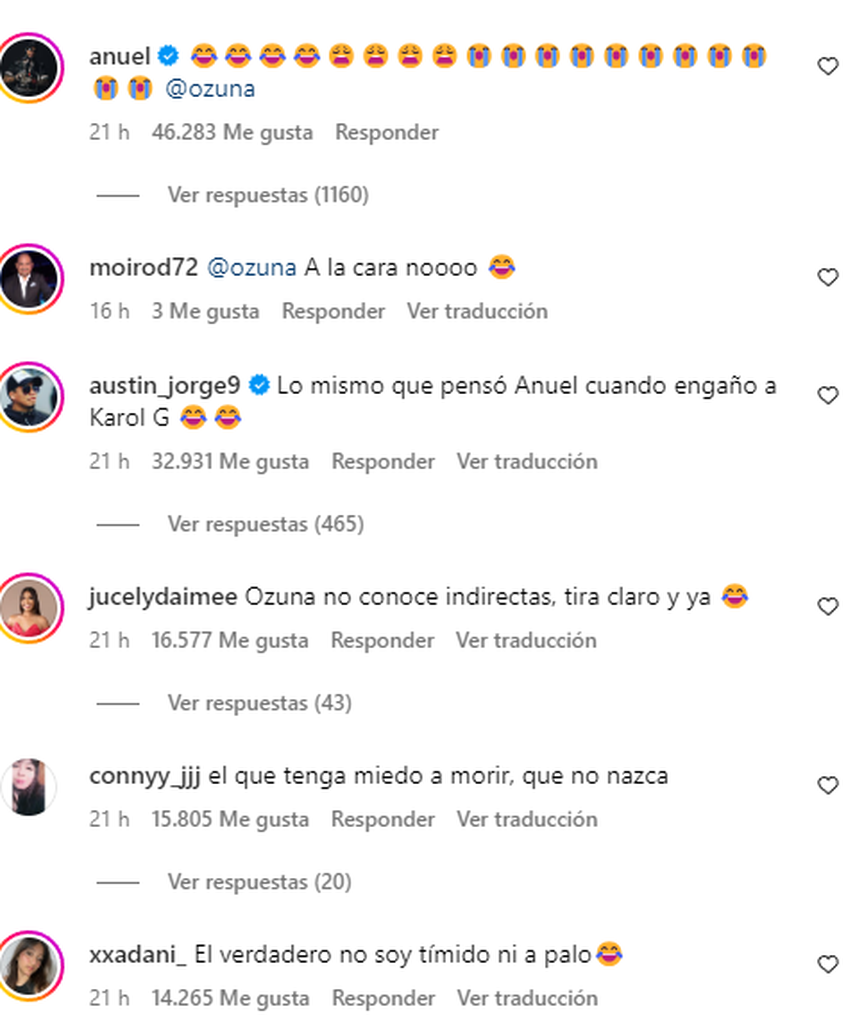855x1018 pixels.
Task: Show 43 replies under jucelydaimee's comment
Action: (259, 703)
